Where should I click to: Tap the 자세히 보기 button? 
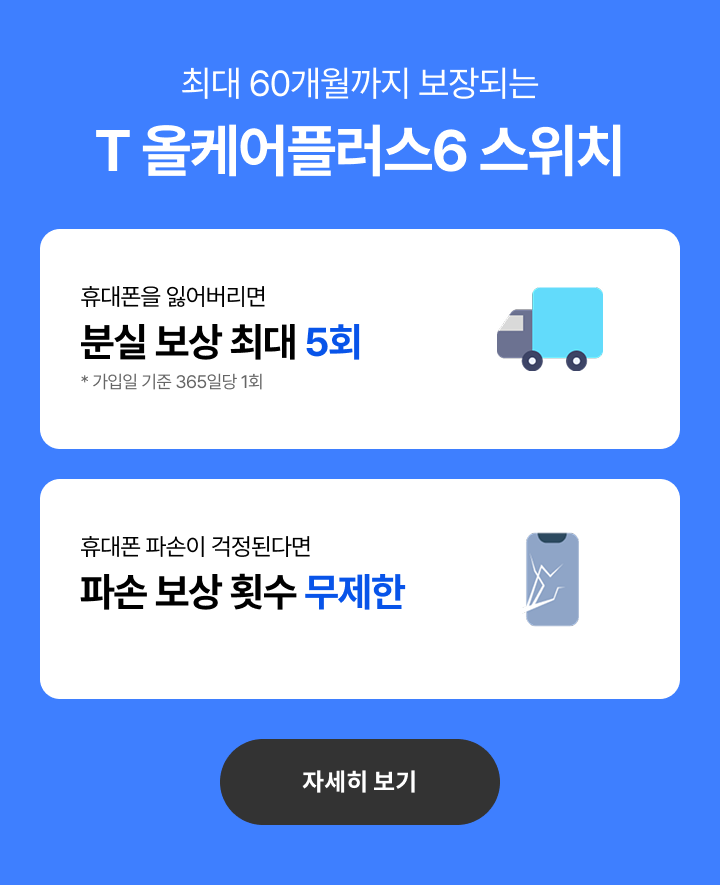(360, 782)
